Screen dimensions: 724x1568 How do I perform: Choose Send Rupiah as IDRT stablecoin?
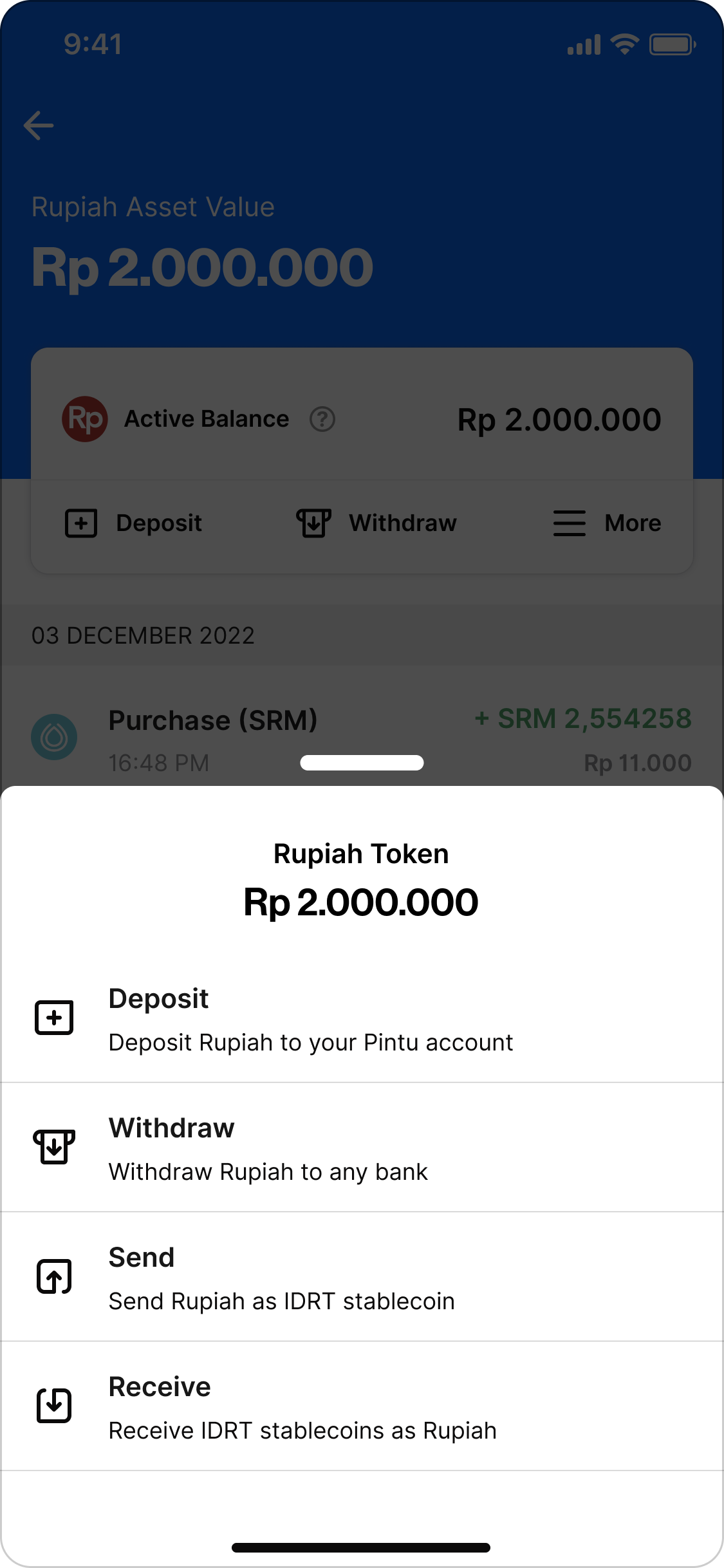281,1278
